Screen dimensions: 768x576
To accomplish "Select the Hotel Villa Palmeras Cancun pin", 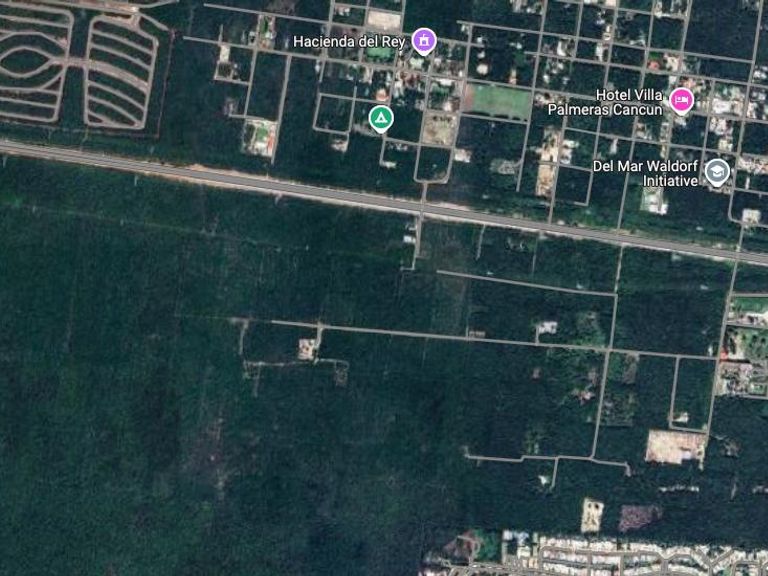I will (x=682, y=99).
